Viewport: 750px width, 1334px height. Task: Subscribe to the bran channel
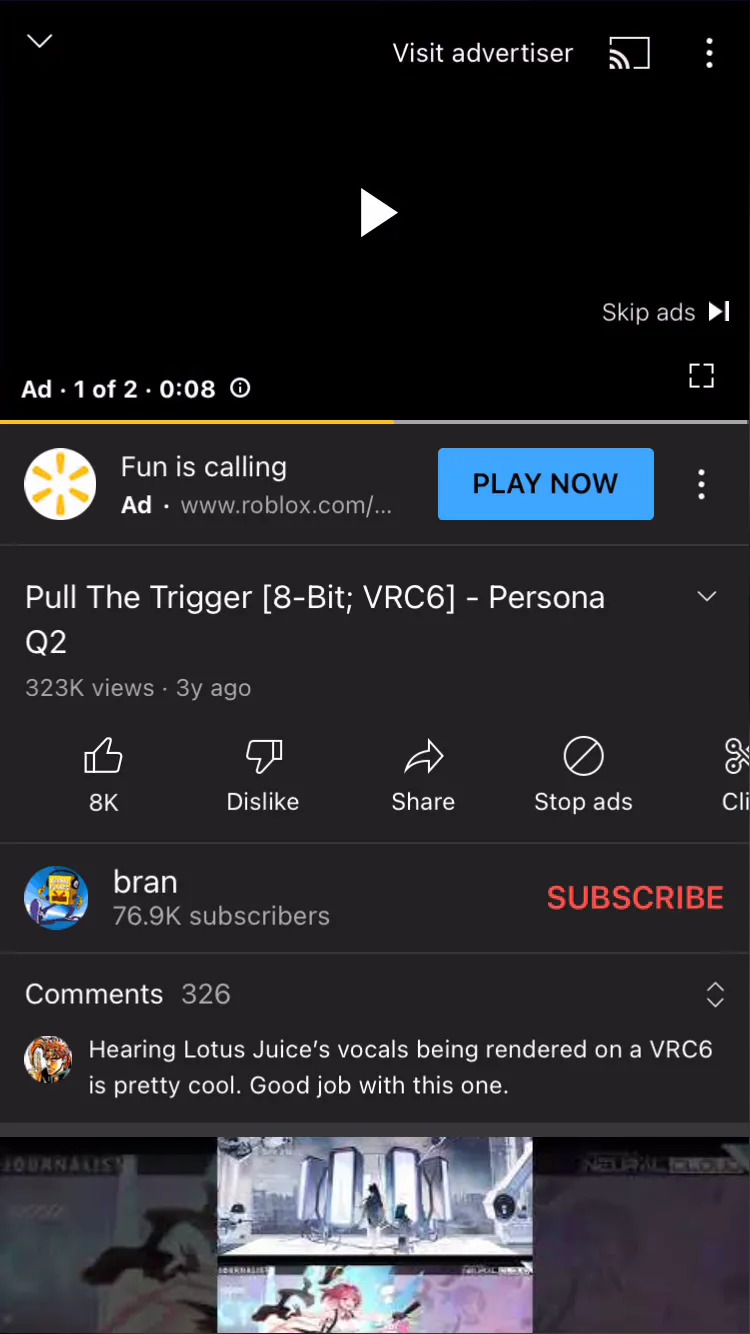635,898
